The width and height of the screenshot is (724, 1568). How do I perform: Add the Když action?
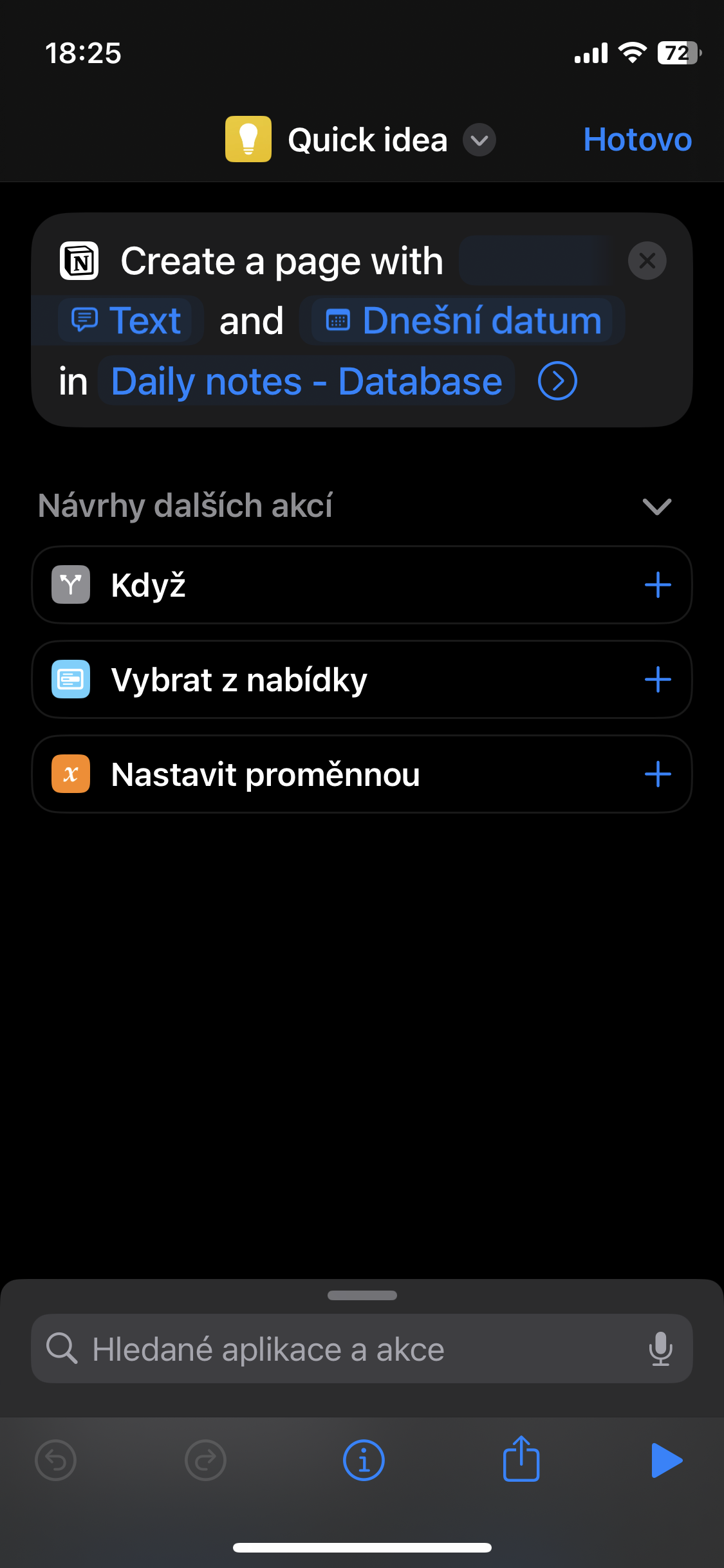[x=657, y=585]
